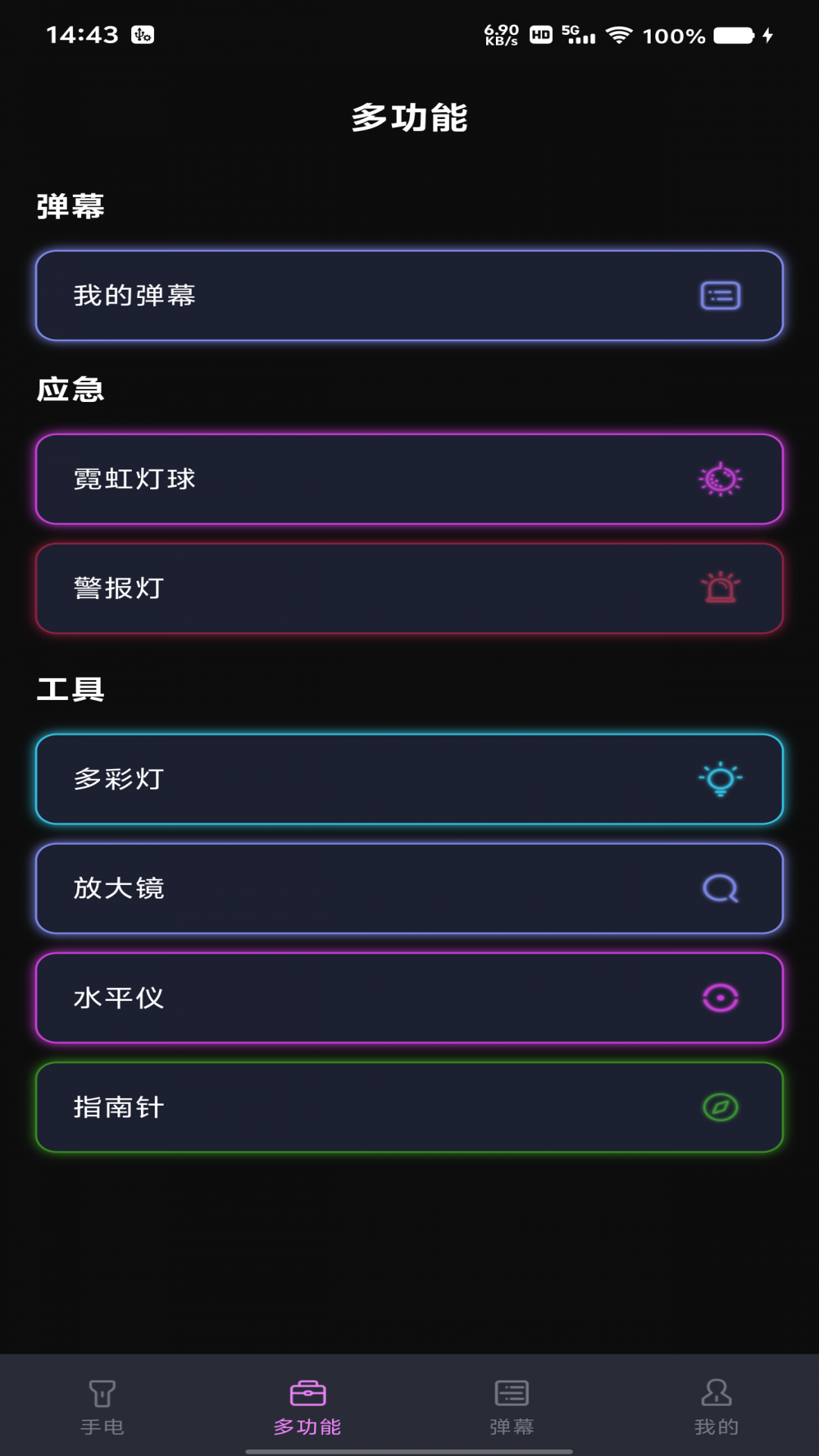Open the 放大镜 magnifier icon

[x=720, y=888]
